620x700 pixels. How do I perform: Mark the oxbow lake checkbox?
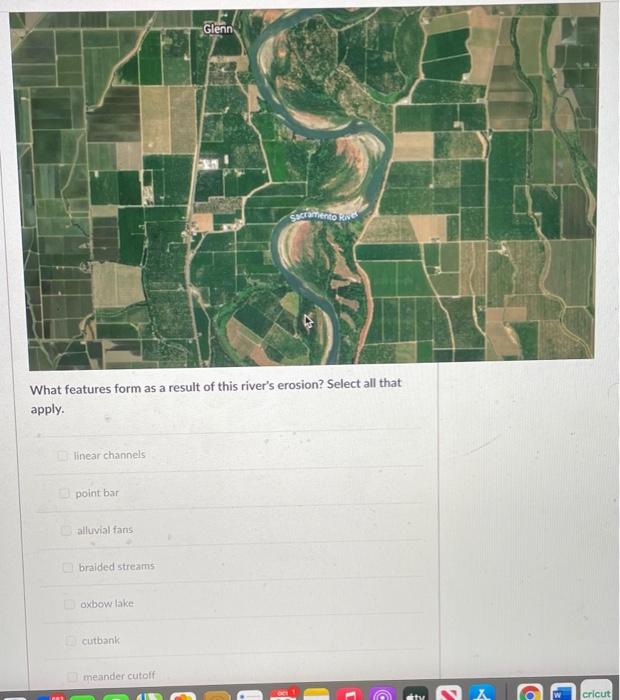(x=72, y=604)
